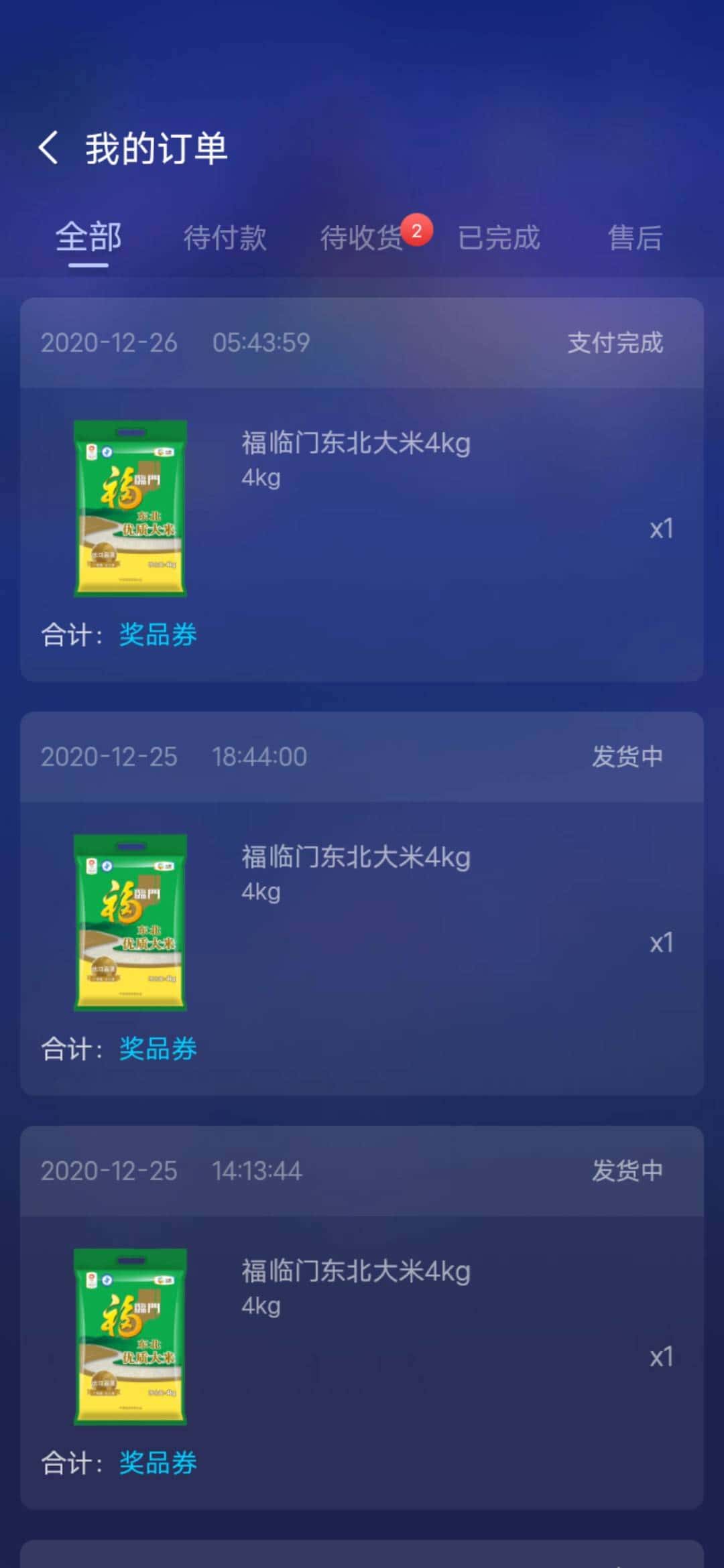Click 发货中 status on the 18:44 order
Screen dimensions: 724x1568
pyautogui.click(x=625, y=756)
